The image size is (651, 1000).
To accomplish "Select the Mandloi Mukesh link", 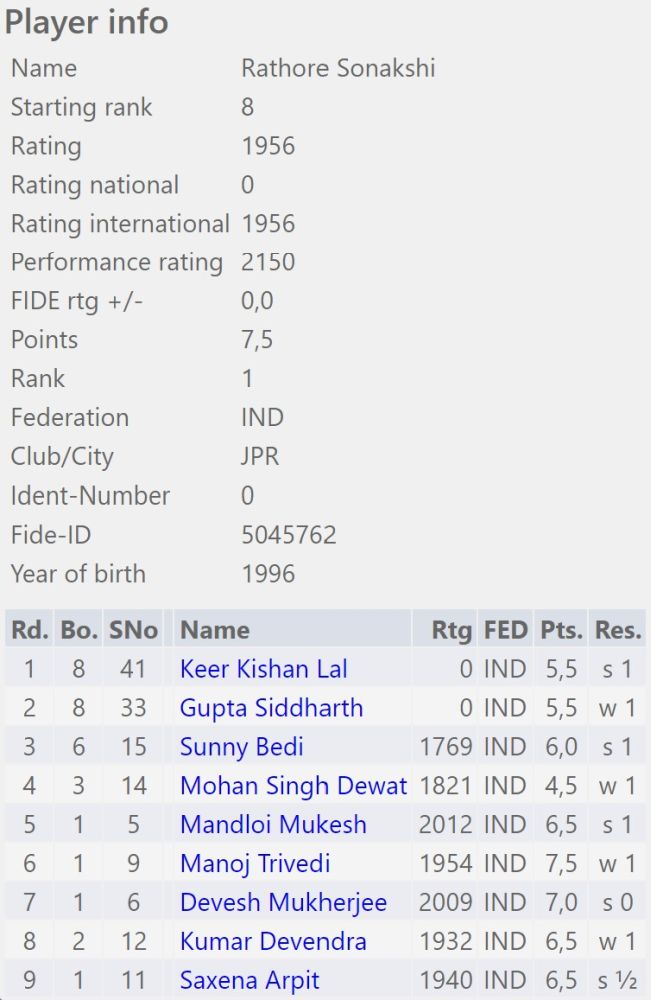I will 273,825.
